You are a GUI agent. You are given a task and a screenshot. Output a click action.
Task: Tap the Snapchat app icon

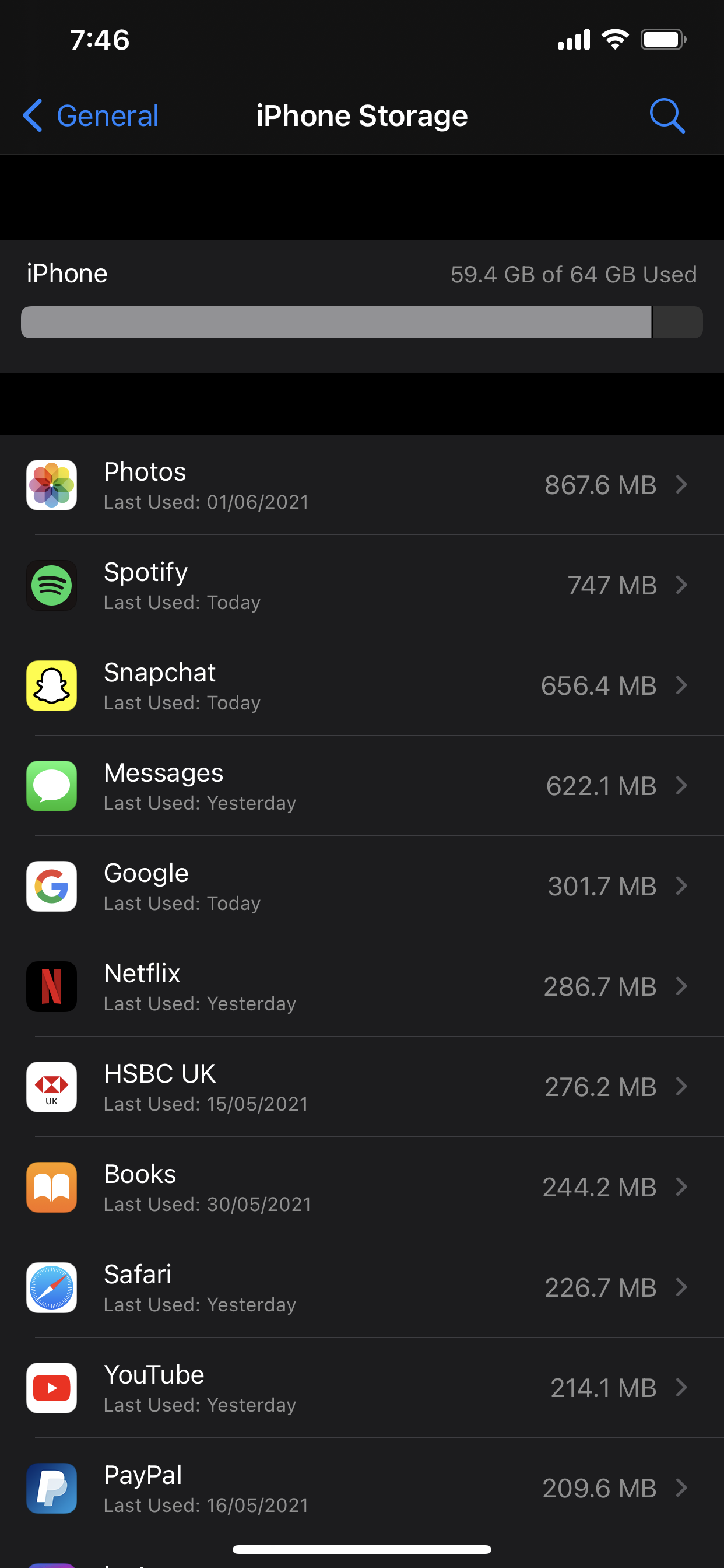tap(52, 686)
